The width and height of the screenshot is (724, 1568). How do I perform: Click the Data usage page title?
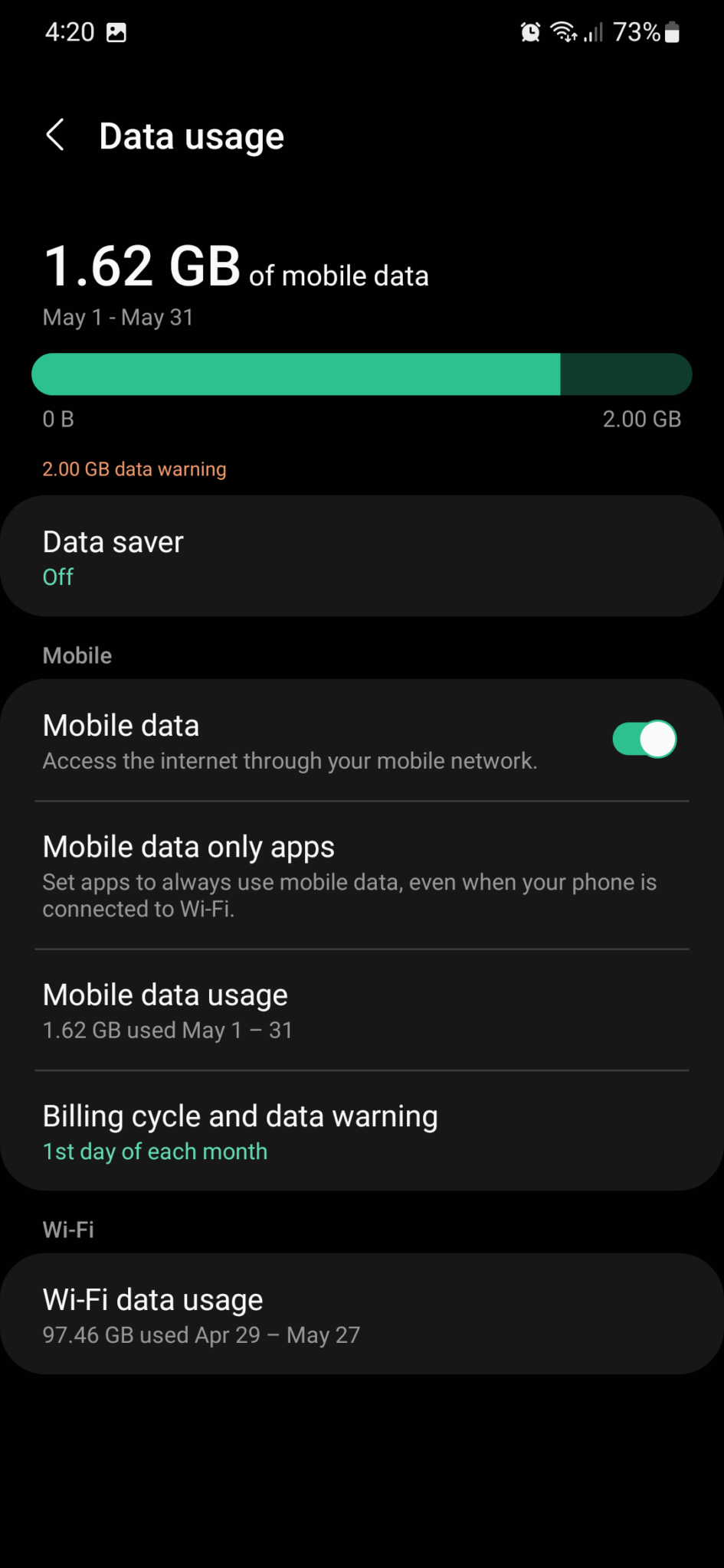(192, 136)
